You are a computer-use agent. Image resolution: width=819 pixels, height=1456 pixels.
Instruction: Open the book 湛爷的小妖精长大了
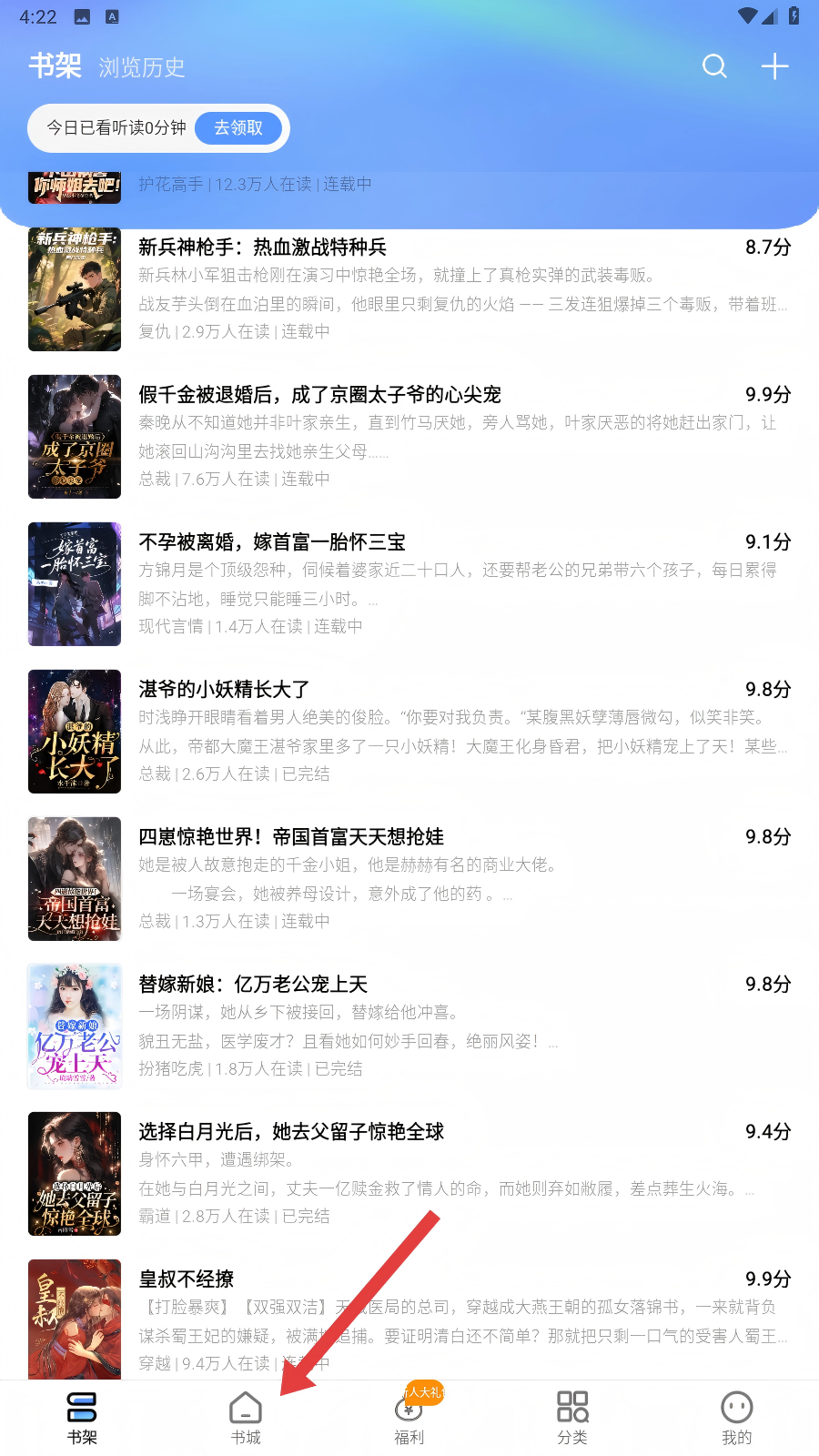click(224, 690)
